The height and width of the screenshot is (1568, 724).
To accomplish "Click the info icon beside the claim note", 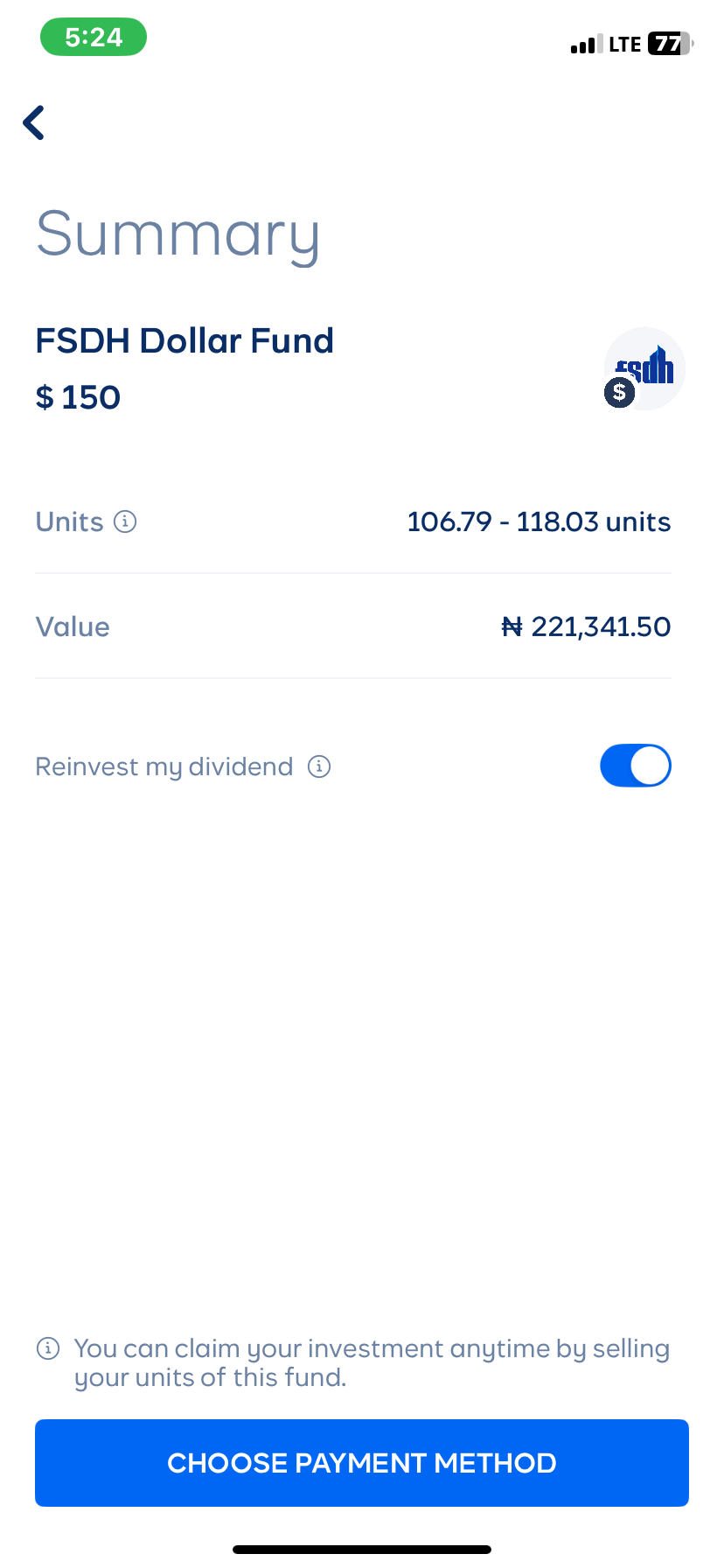I will (48, 1348).
